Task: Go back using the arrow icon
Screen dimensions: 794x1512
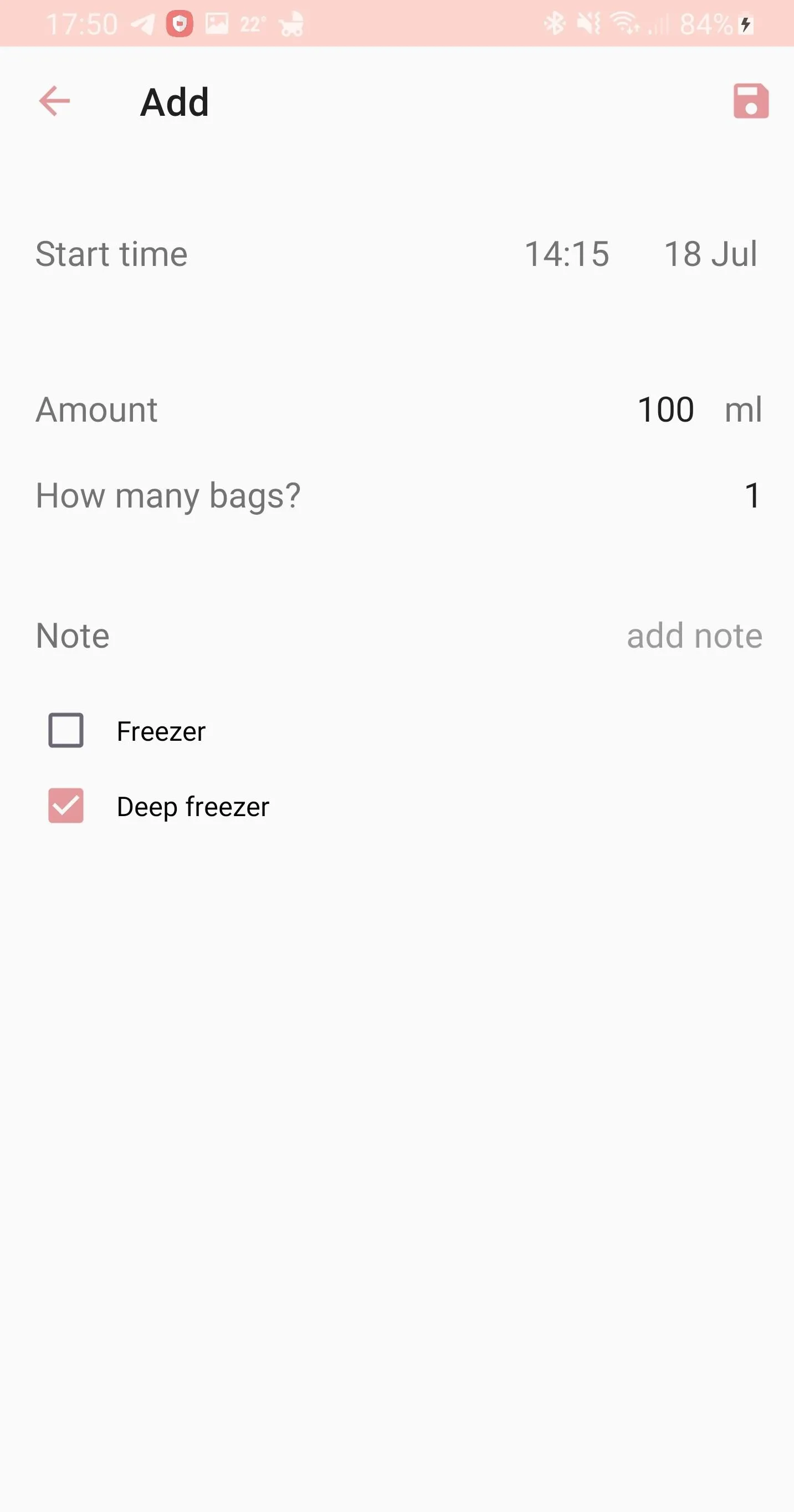Action: [54, 101]
